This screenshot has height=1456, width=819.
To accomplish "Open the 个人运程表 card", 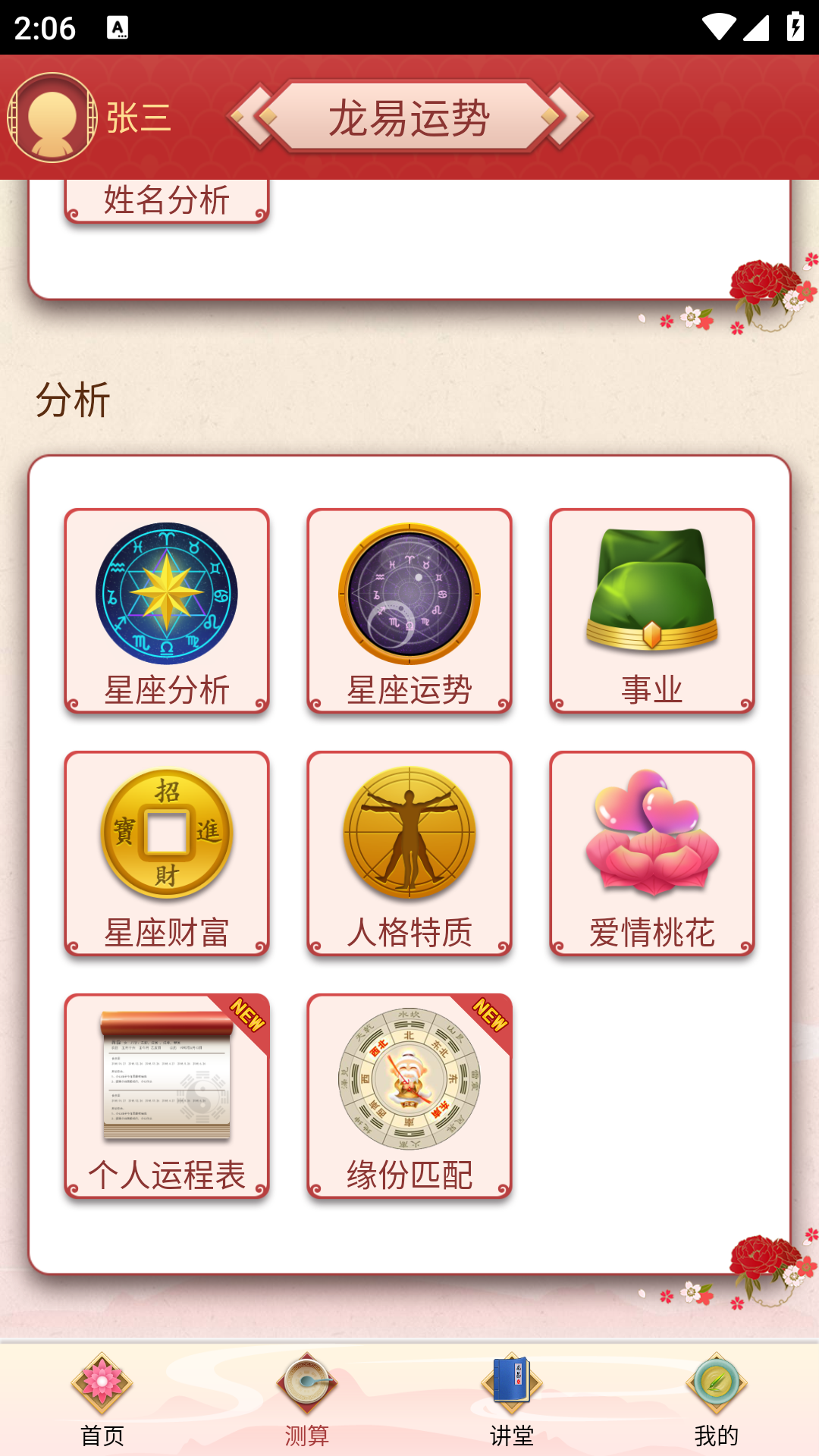I will pyautogui.click(x=167, y=1096).
